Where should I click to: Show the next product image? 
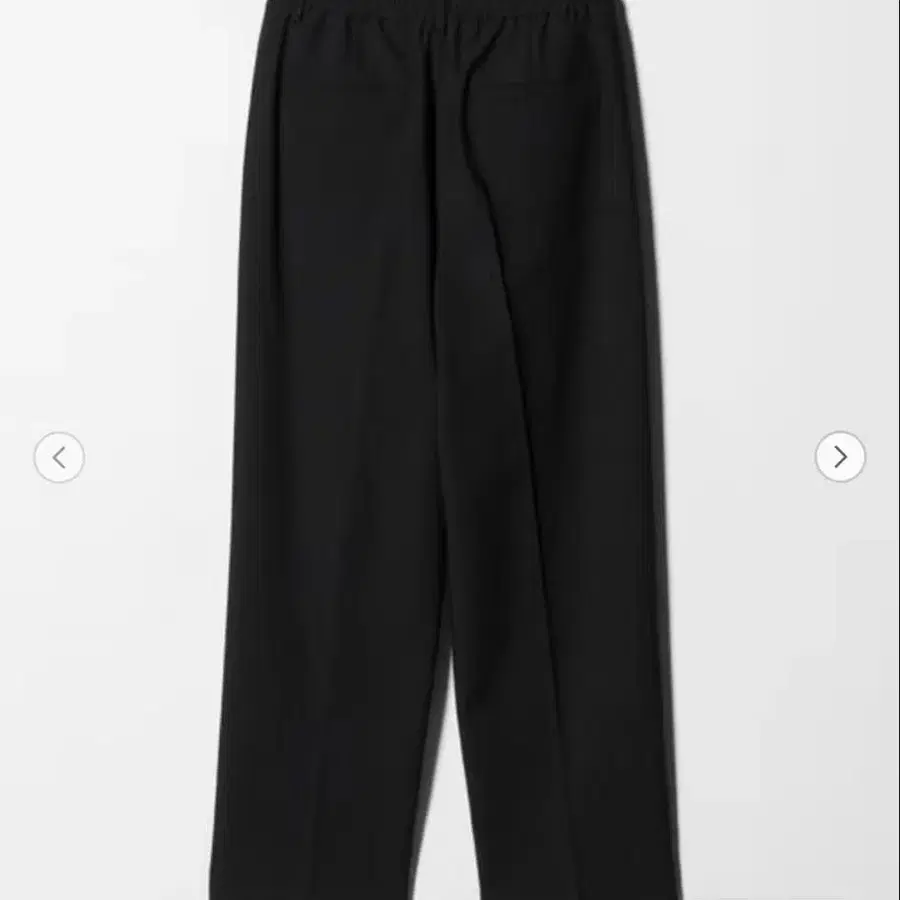tap(840, 457)
